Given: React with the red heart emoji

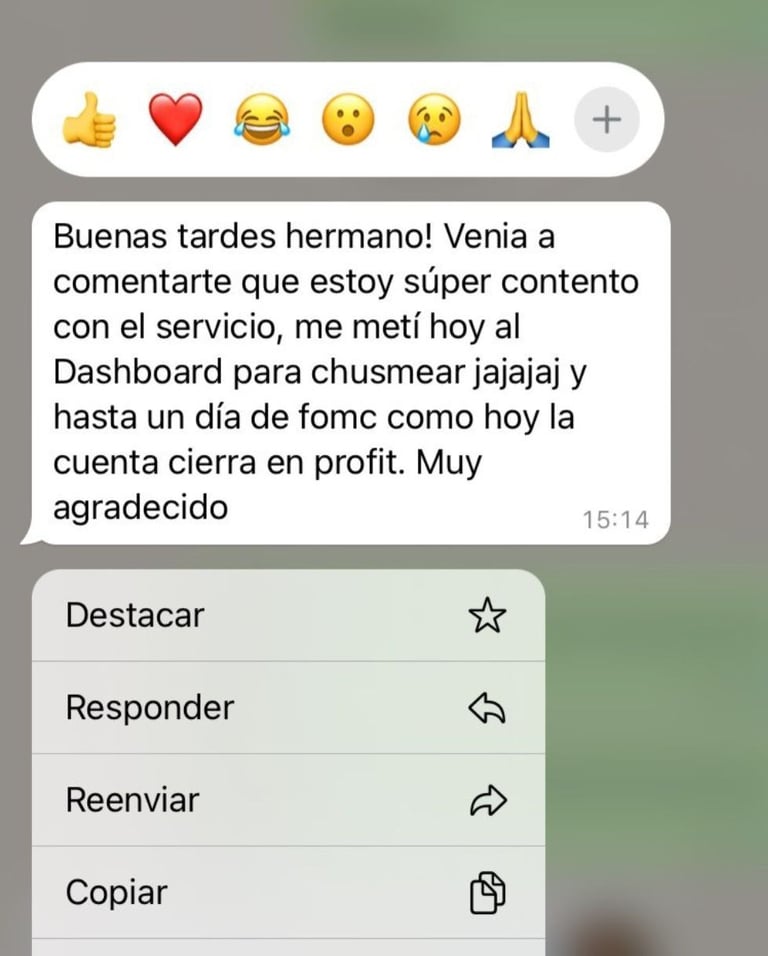Looking at the screenshot, I should click(175, 121).
